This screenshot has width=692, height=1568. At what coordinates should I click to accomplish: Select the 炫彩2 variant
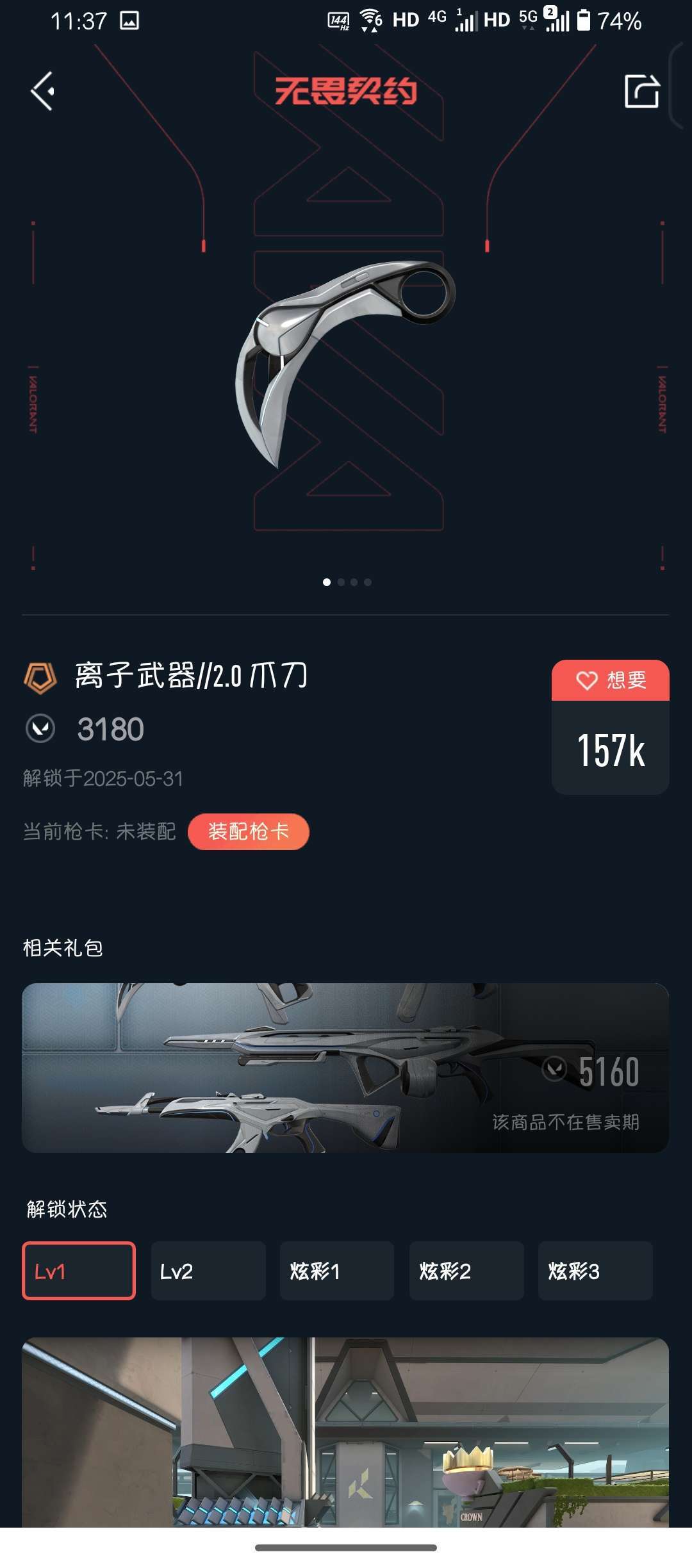click(466, 1271)
